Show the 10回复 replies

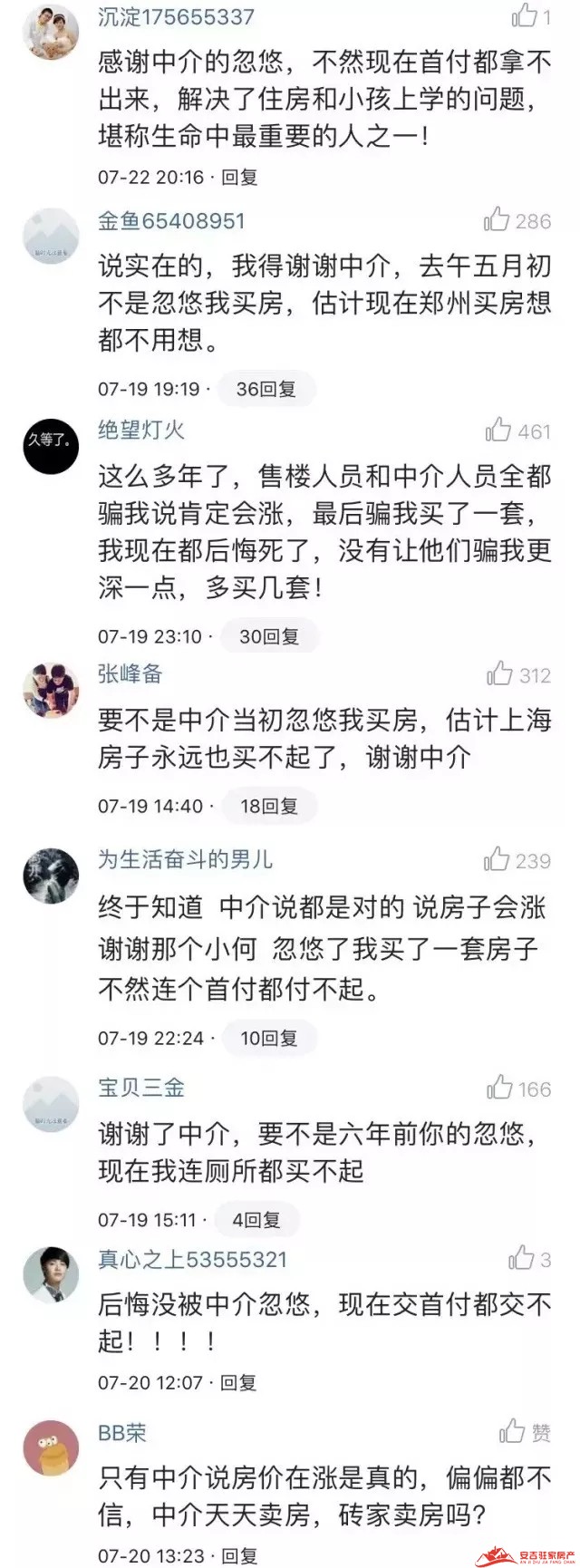pos(268,1038)
